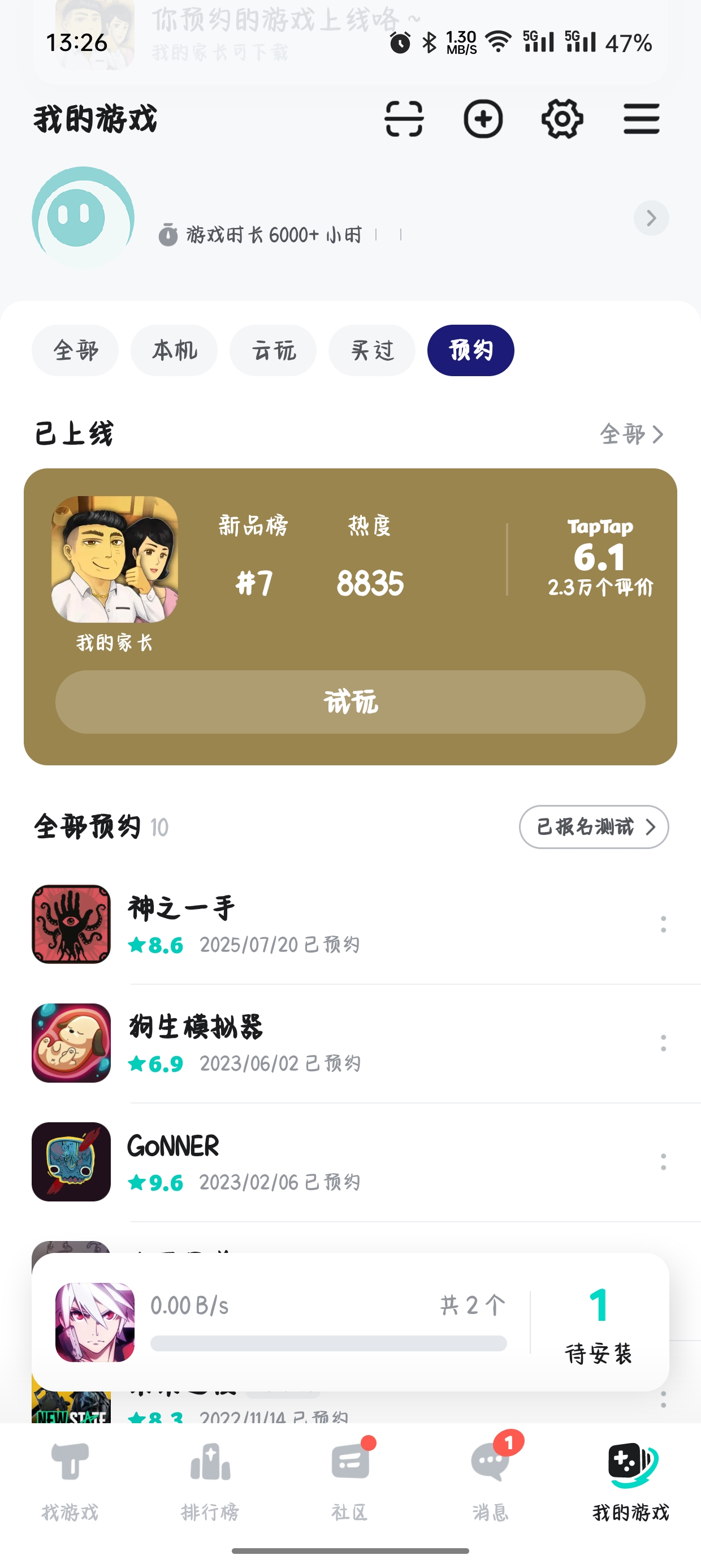The image size is (701, 1568).
Task: Open settings gear icon
Action: (x=562, y=119)
